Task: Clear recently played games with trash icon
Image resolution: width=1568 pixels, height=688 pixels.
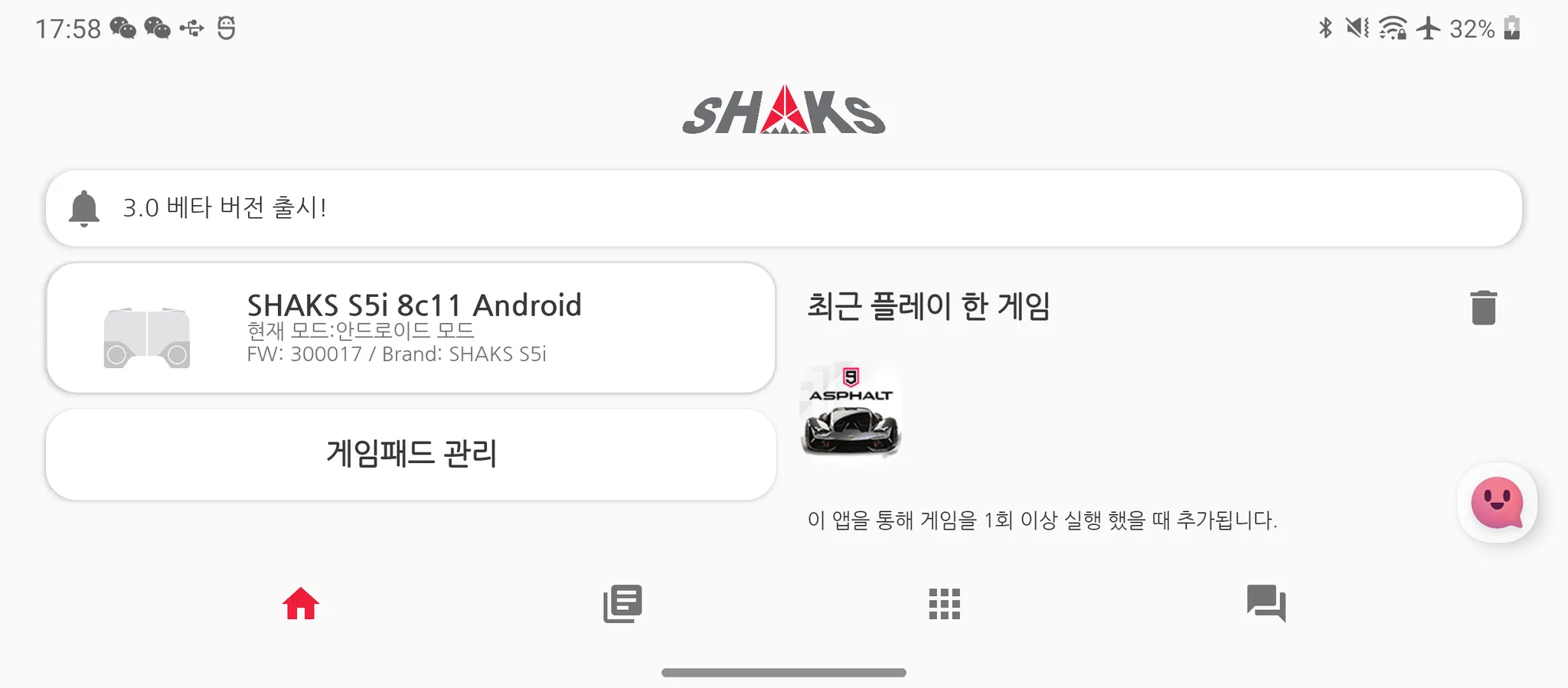Action: point(1483,308)
